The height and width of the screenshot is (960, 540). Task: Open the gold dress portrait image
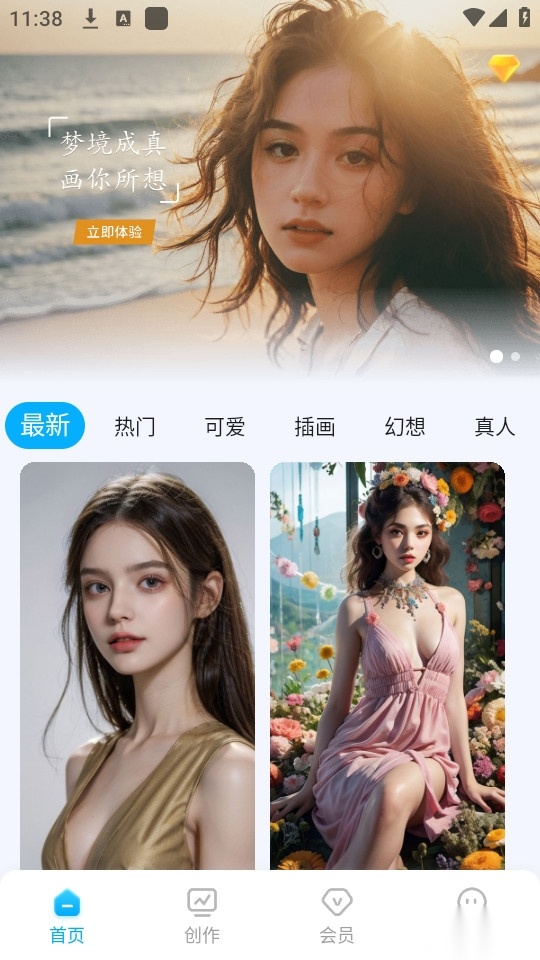(x=137, y=666)
